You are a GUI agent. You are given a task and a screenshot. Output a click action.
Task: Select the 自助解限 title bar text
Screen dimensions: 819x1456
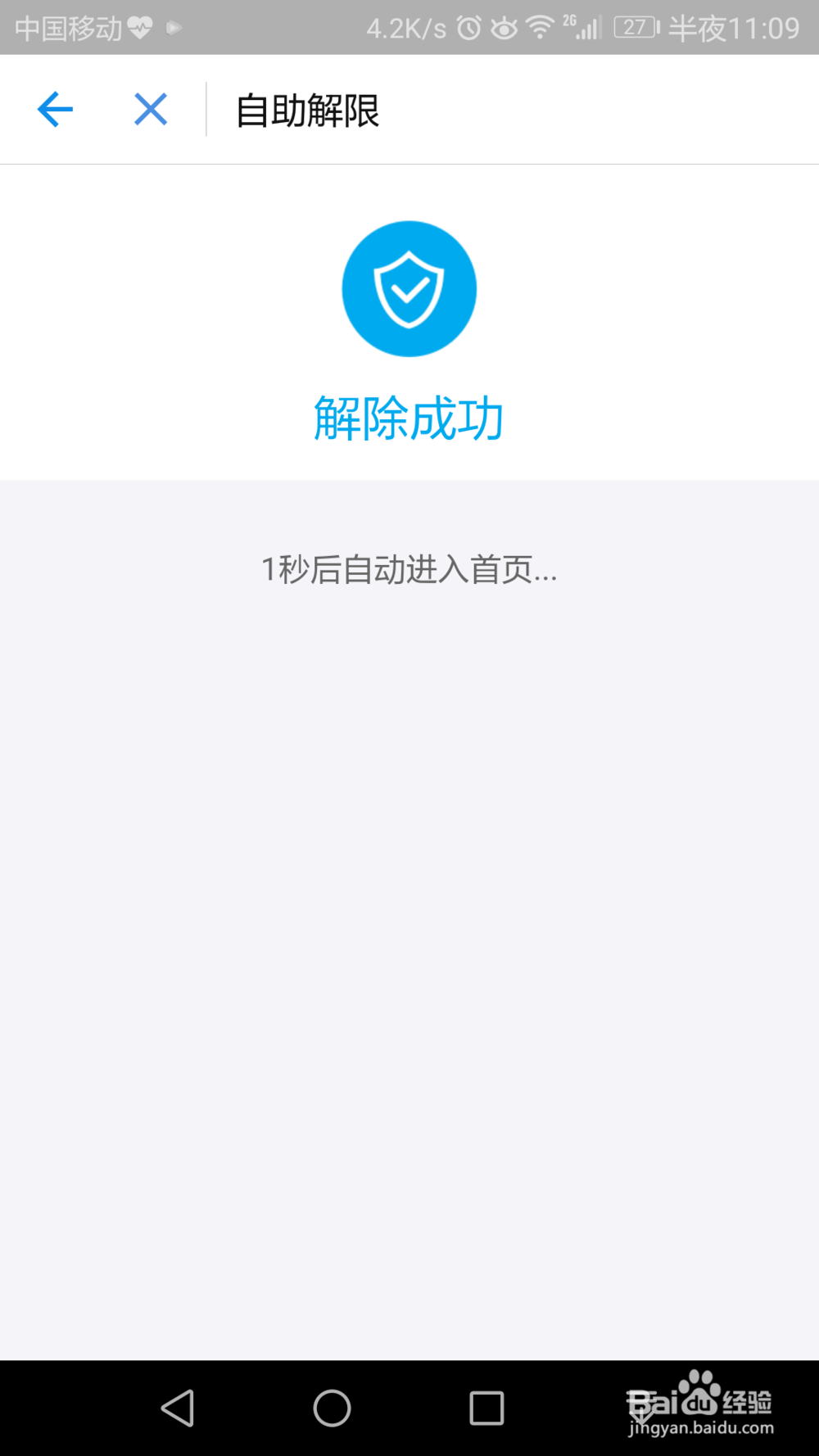[x=307, y=109]
